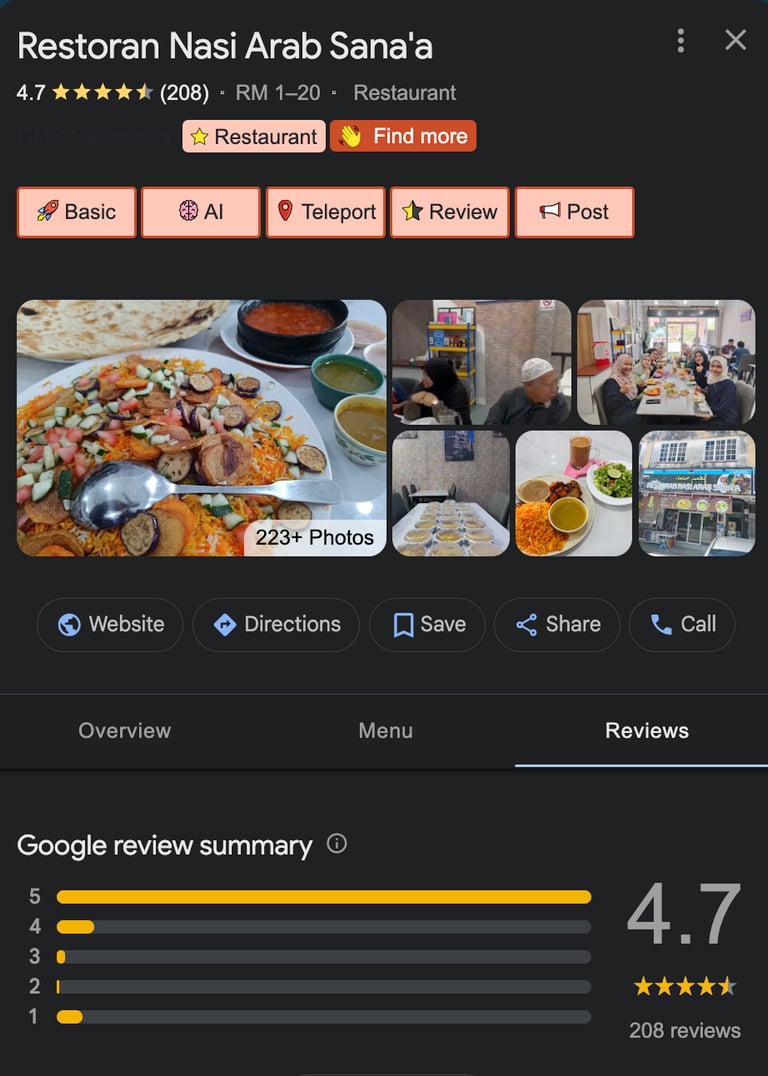Save this restaurant to a list
The height and width of the screenshot is (1076, 768).
click(427, 624)
